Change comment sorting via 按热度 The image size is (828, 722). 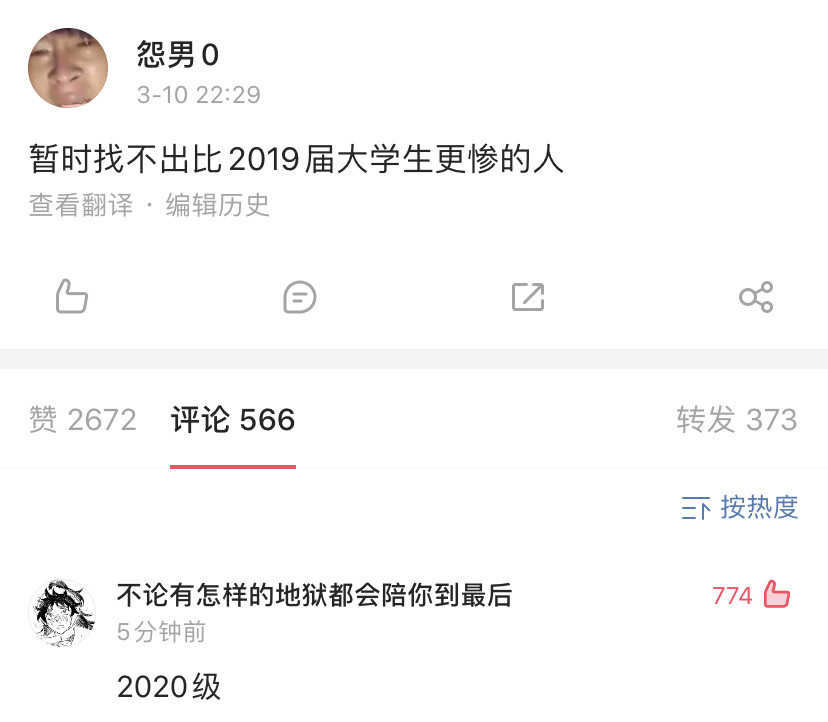pos(741,508)
